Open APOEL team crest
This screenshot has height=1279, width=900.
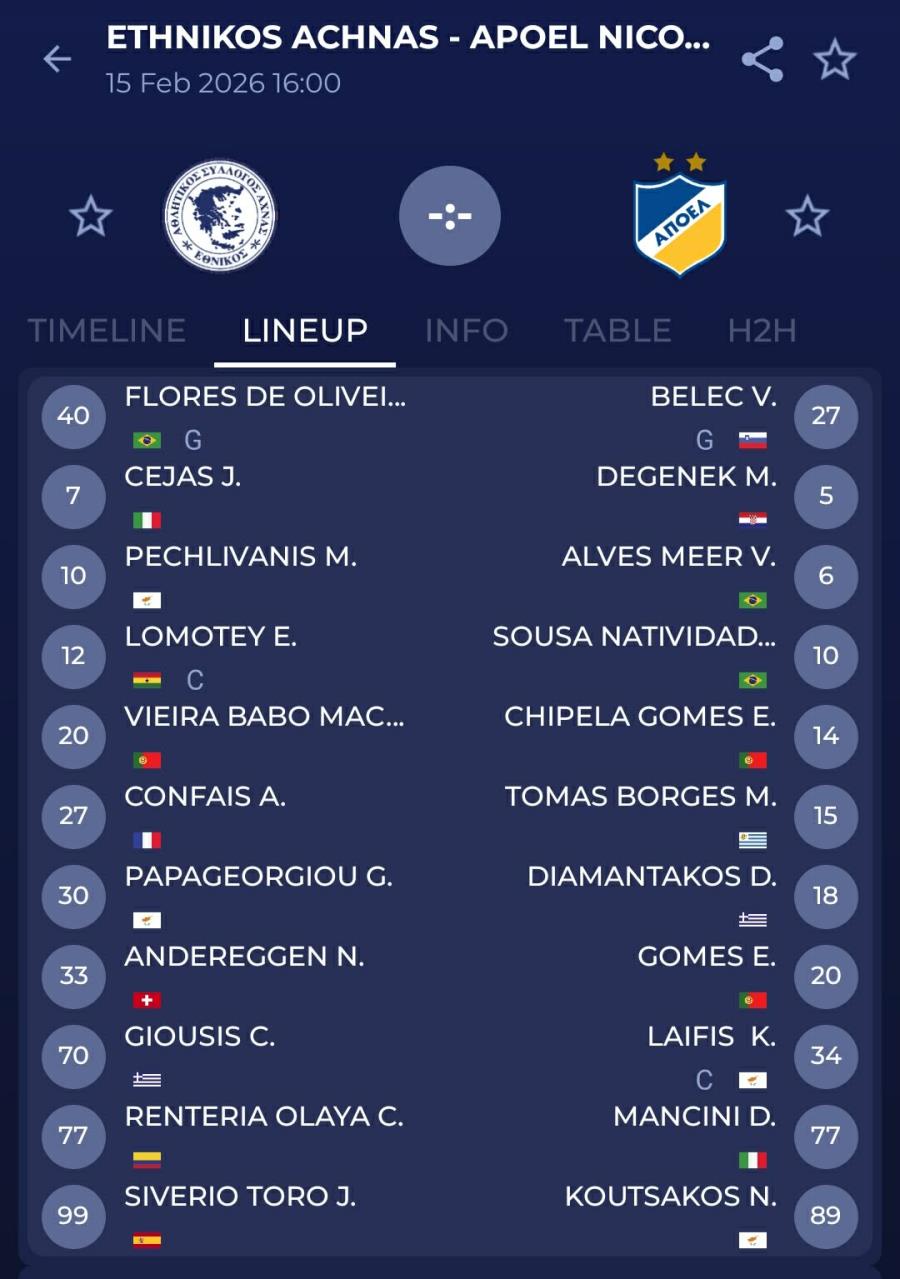coord(680,218)
